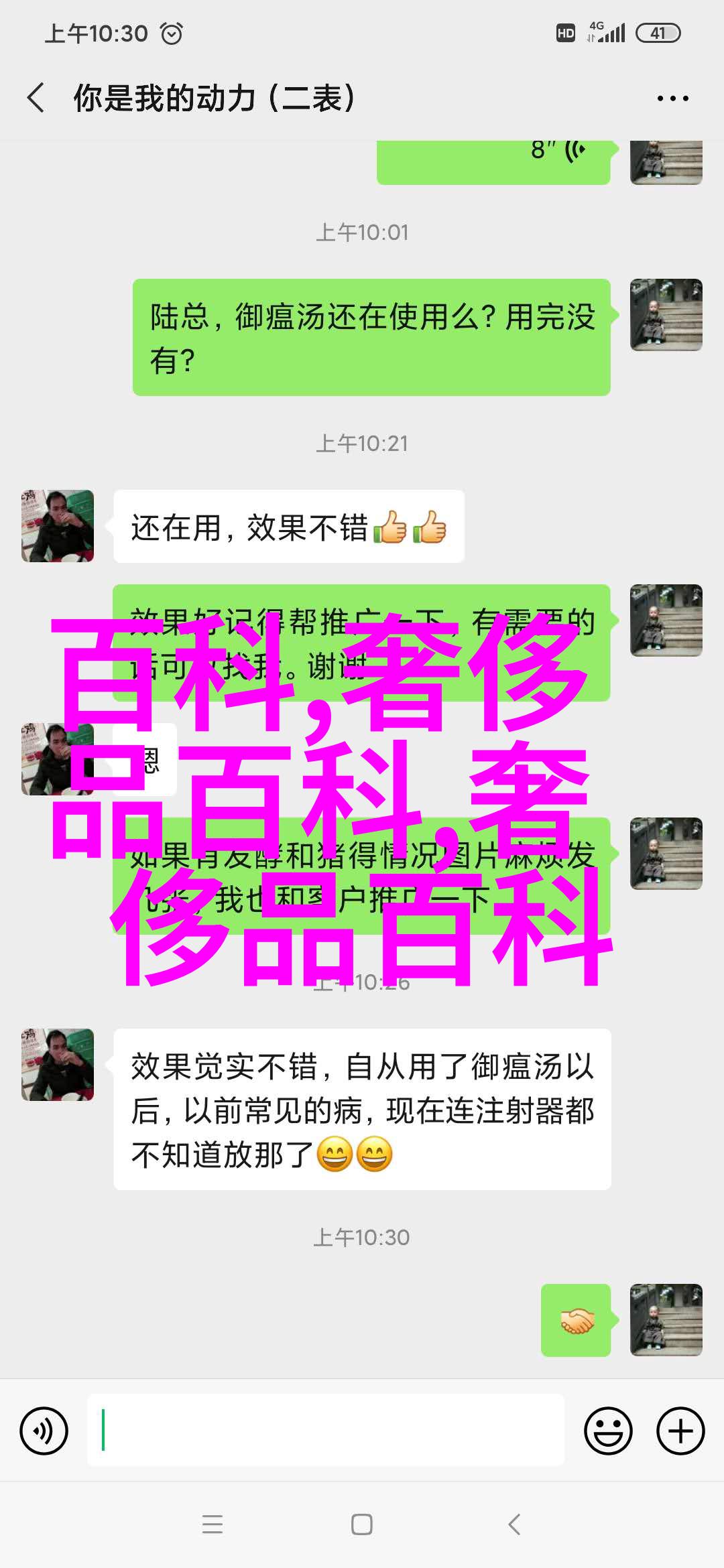Open the emoji sticker panel
The height and width of the screenshot is (1568, 724).
pyautogui.click(x=608, y=1431)
